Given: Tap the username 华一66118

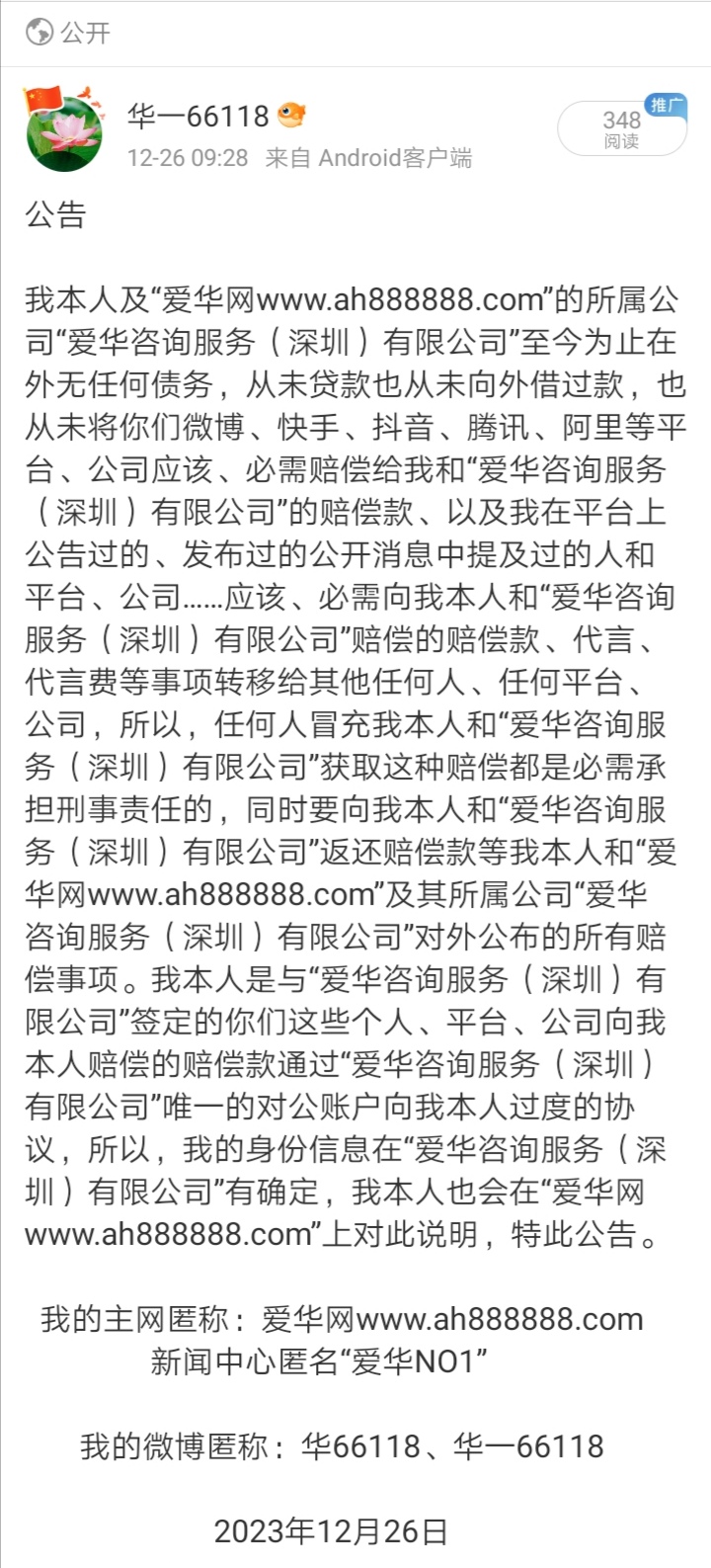Looking at the screenshot, I should (198, 117).
